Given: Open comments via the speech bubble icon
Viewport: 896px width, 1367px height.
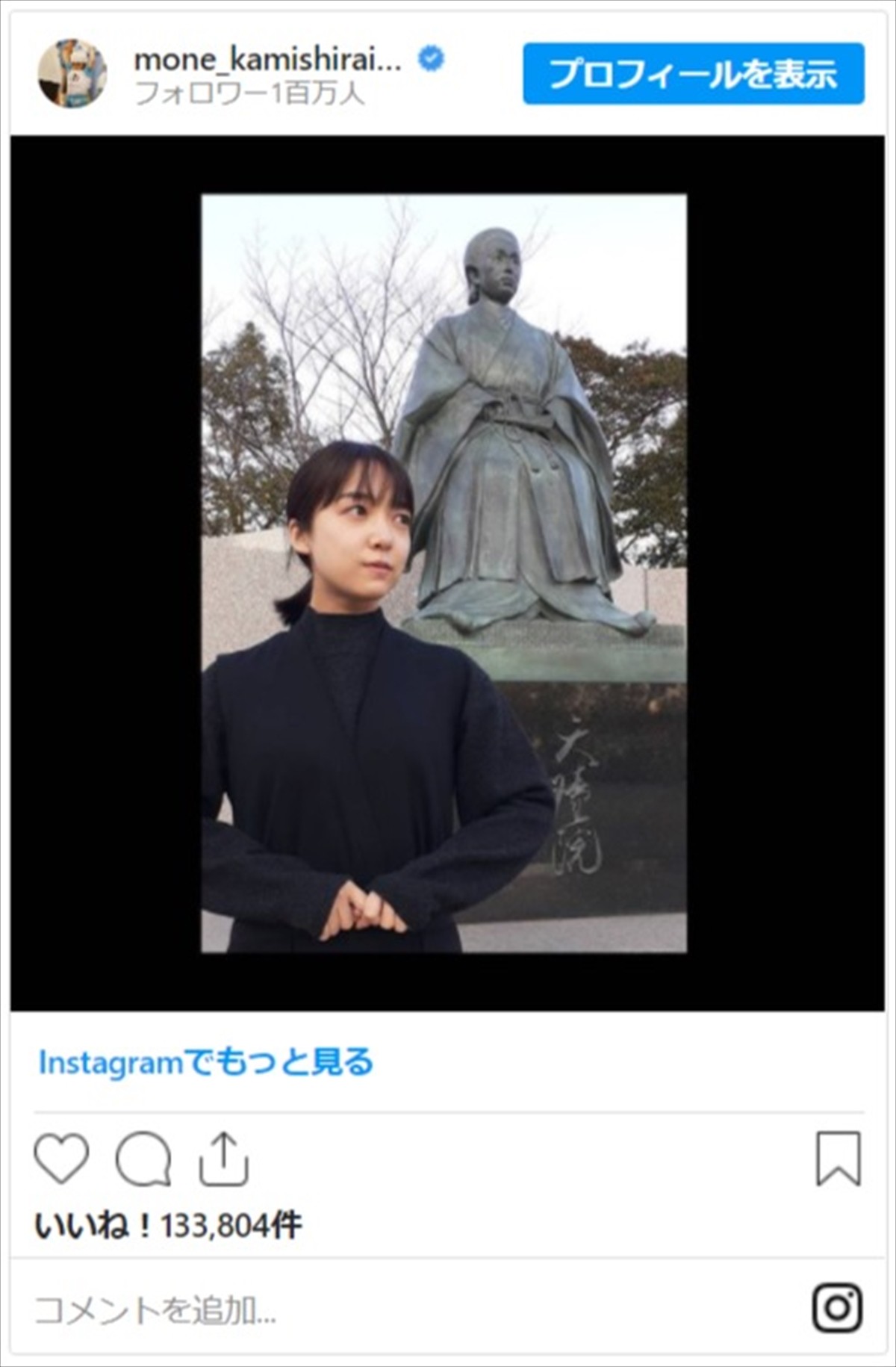Looking at the screenshot, I should (x=143, y=1159).
